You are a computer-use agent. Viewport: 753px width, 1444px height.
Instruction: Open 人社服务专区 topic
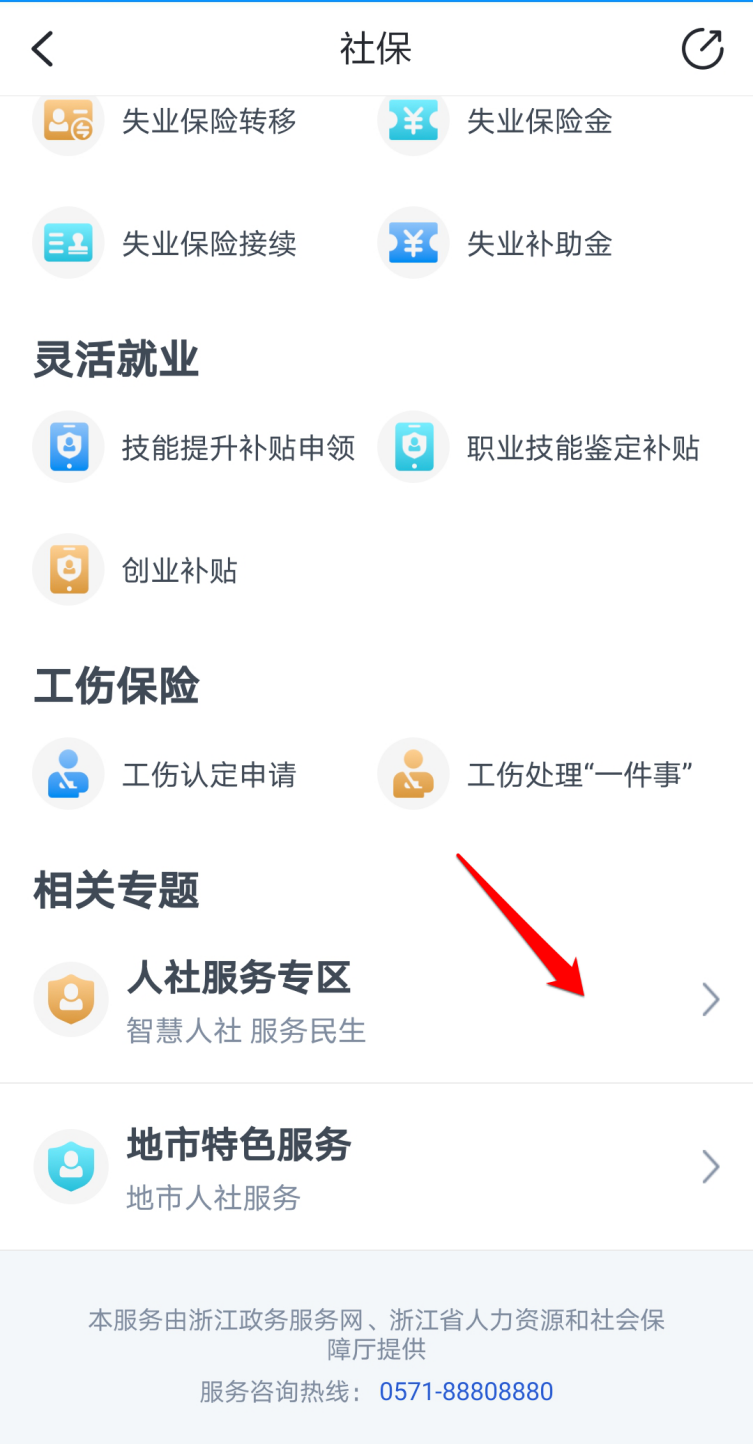tap(376, 999)
